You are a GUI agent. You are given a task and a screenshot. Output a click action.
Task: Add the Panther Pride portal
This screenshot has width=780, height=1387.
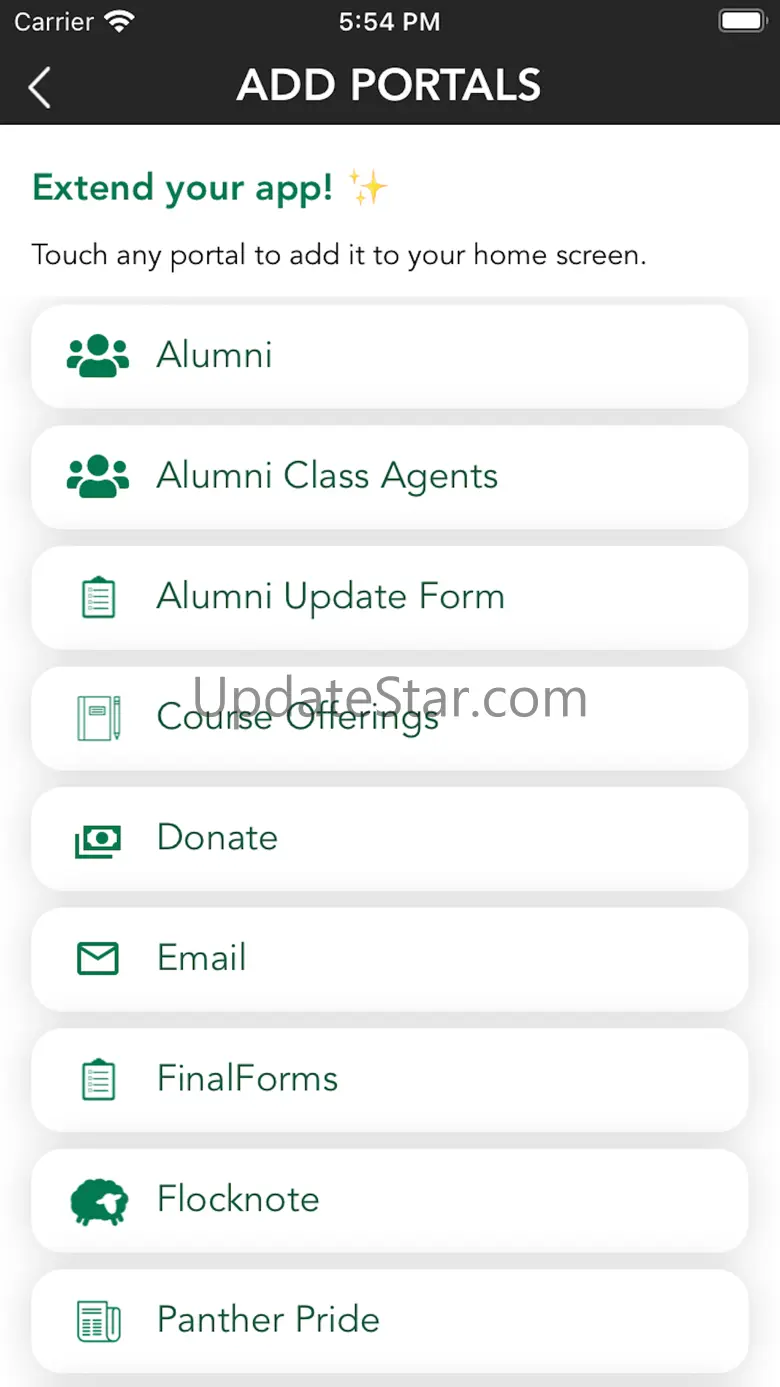coord(390,1320)
